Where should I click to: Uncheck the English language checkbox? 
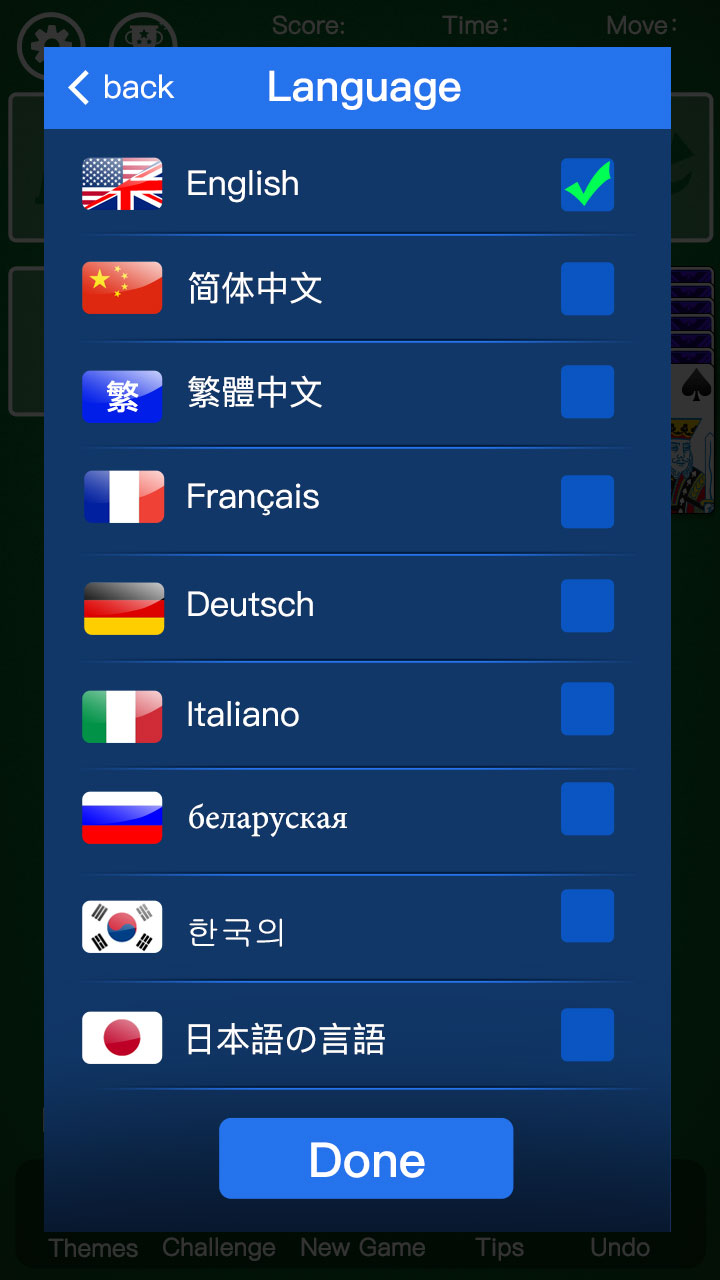(587, 185)
